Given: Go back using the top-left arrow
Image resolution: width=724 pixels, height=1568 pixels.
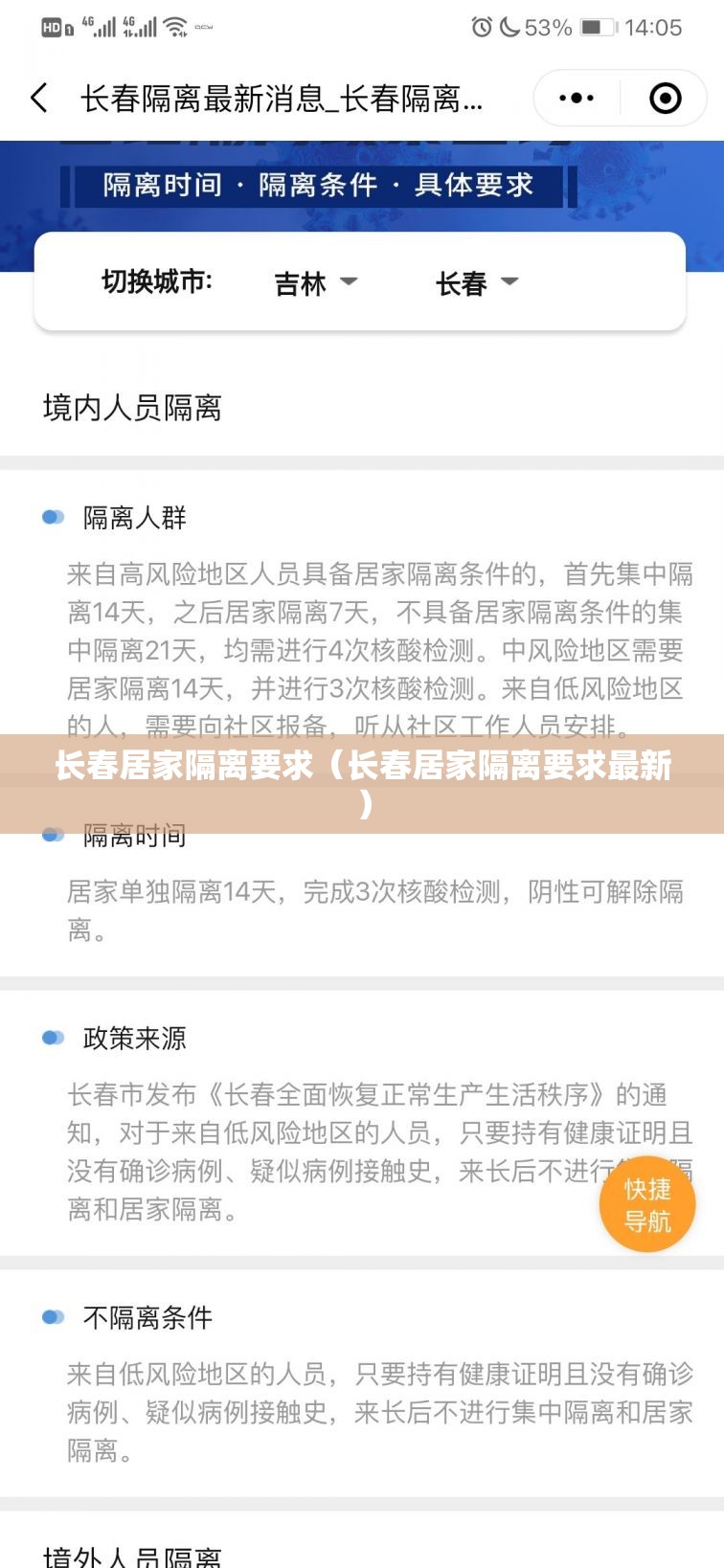Looking at the screenshot, I should tap(39, 98).
